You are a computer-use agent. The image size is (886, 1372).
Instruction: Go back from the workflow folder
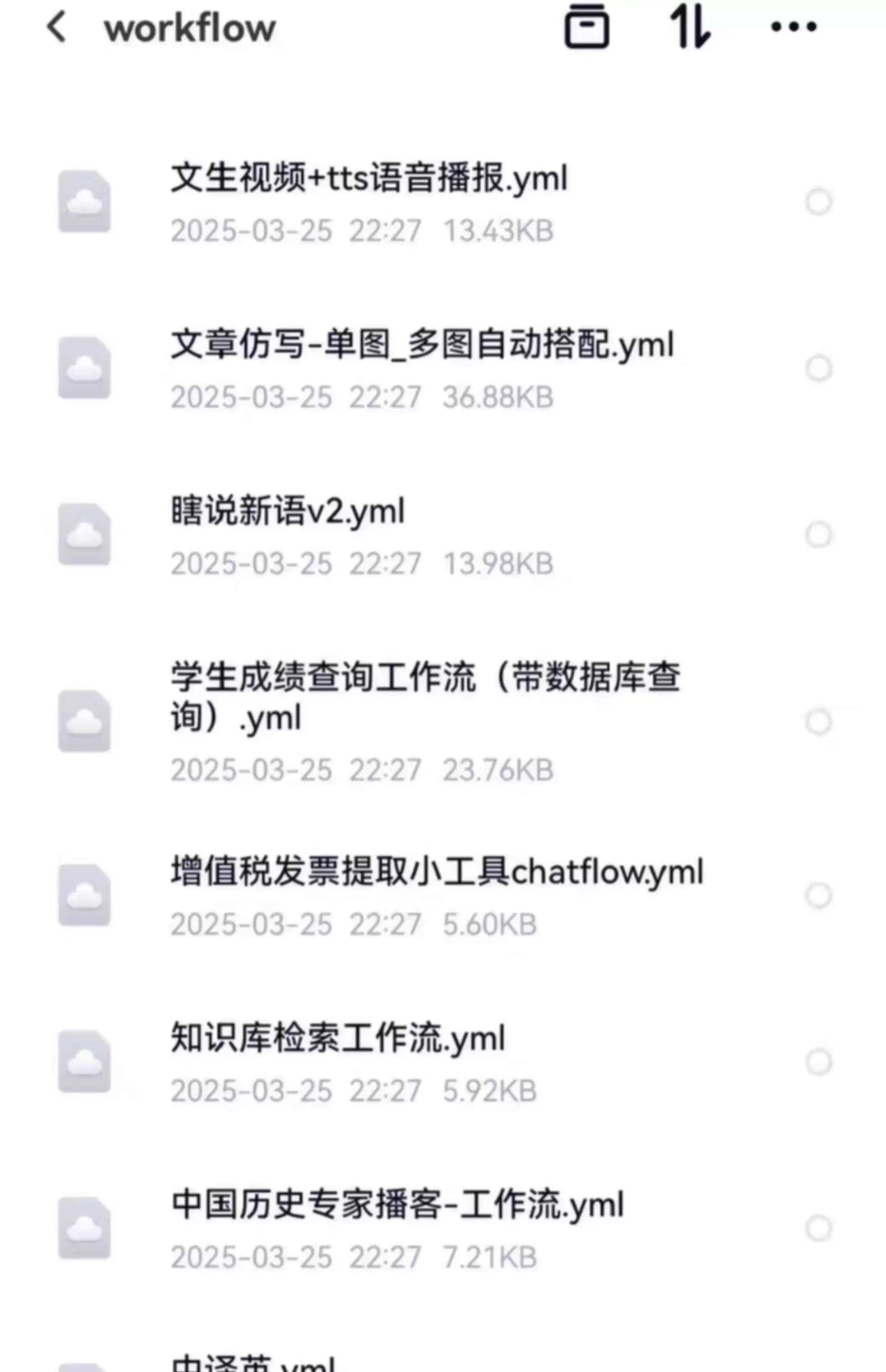tap(56, 27)
